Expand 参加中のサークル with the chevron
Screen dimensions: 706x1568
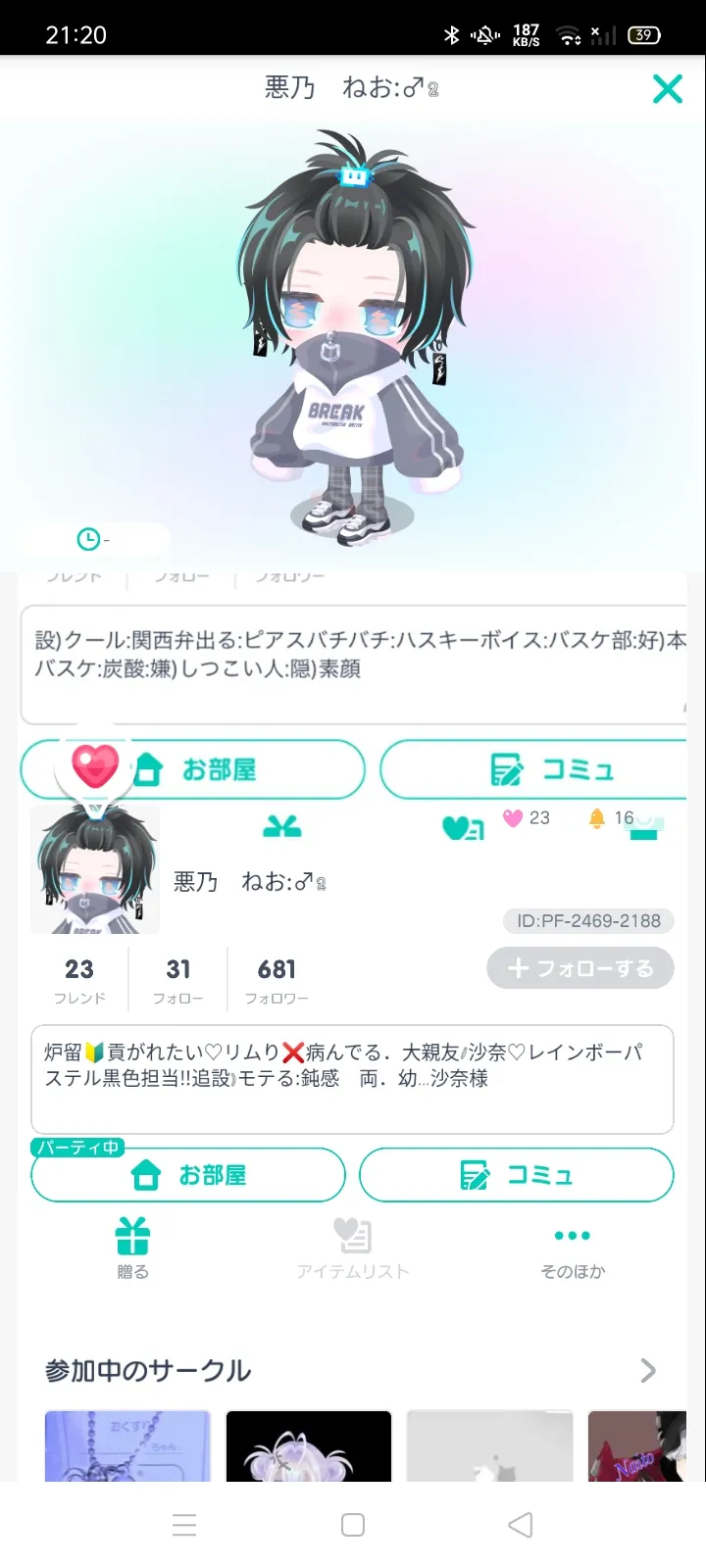[647, 1370]
